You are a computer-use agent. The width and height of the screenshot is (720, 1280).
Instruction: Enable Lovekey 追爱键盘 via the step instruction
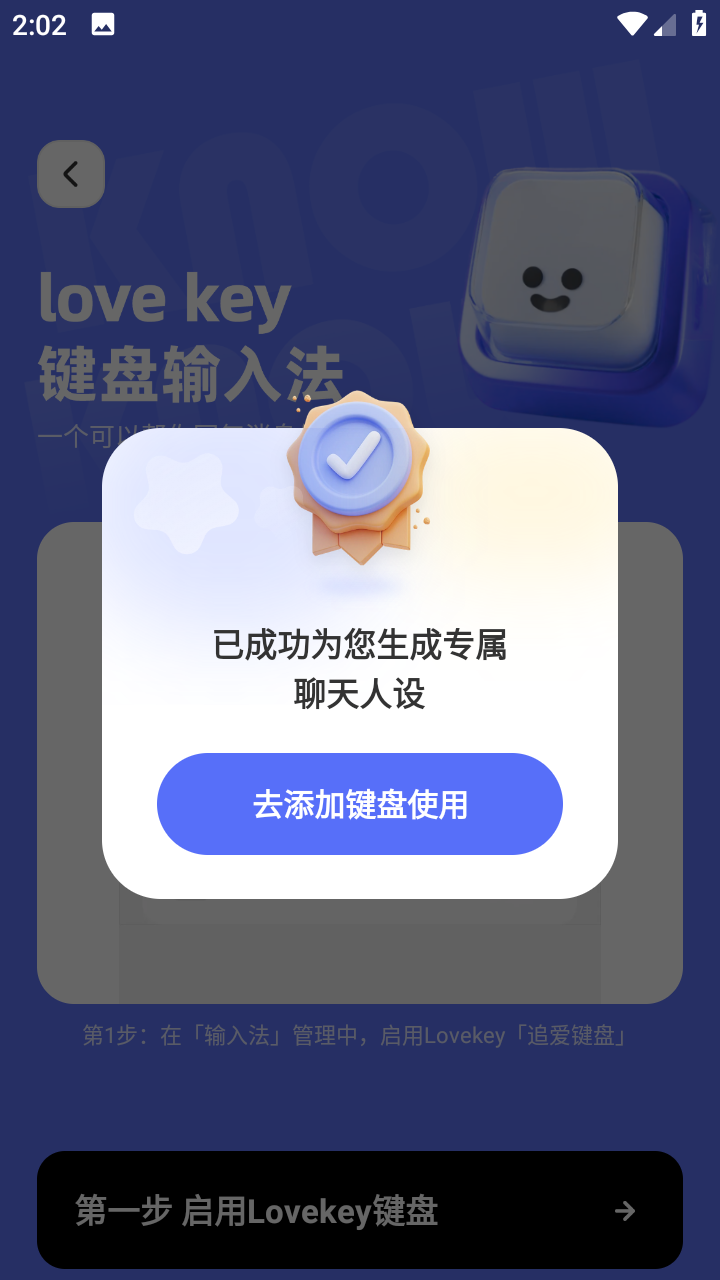point(360,1035)
